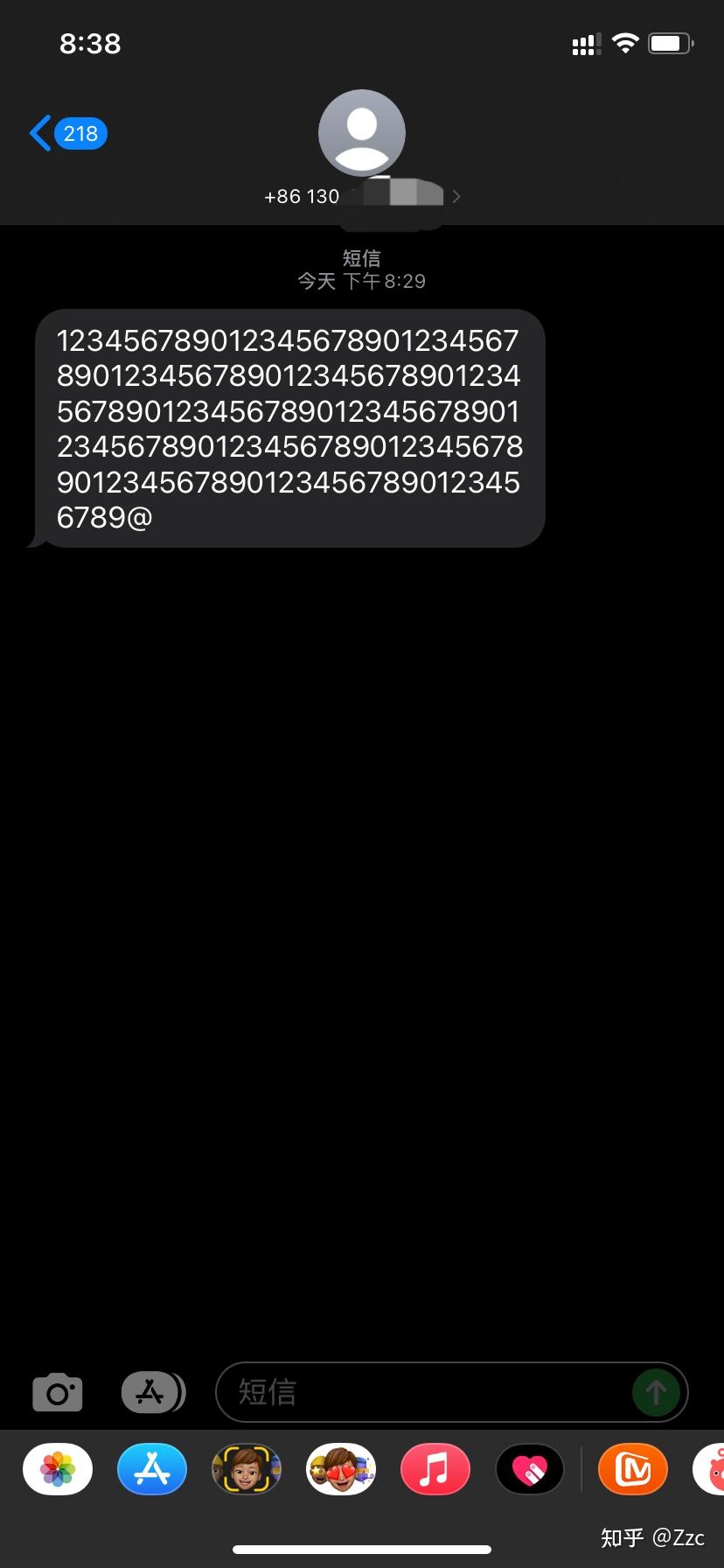Open contact details for +86 130 number

tap(361, 149)
